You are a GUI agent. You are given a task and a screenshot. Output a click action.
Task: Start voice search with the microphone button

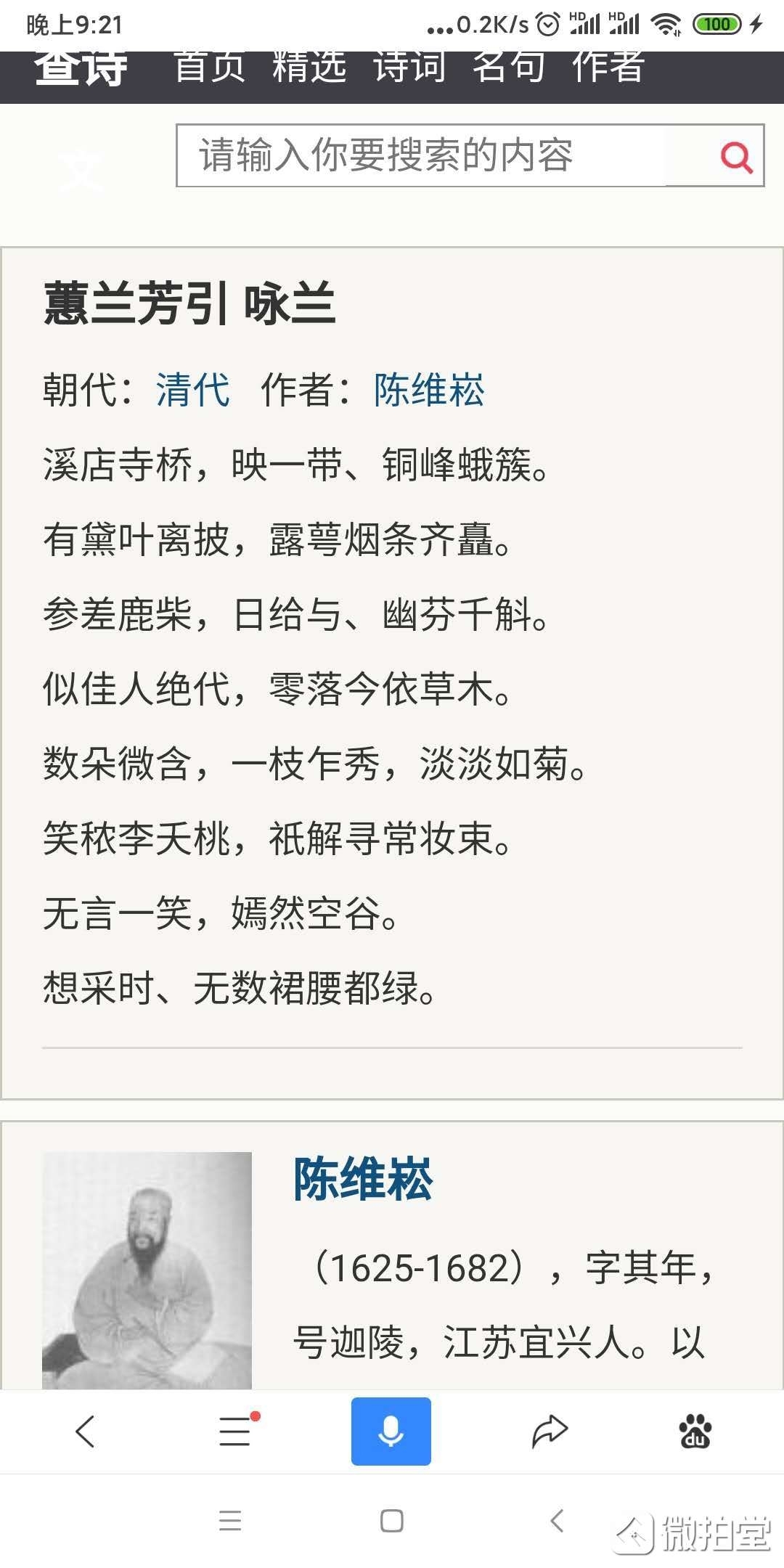(391, 1431)
